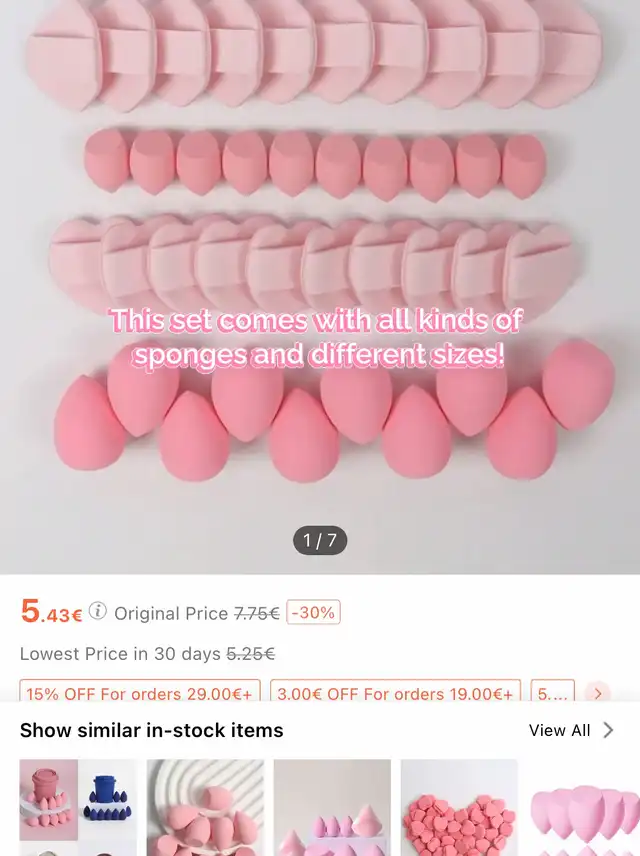The image size is (640, 856).
Task: Tap View All similar items
Action: pyautogui.click(x=571, y=730)
